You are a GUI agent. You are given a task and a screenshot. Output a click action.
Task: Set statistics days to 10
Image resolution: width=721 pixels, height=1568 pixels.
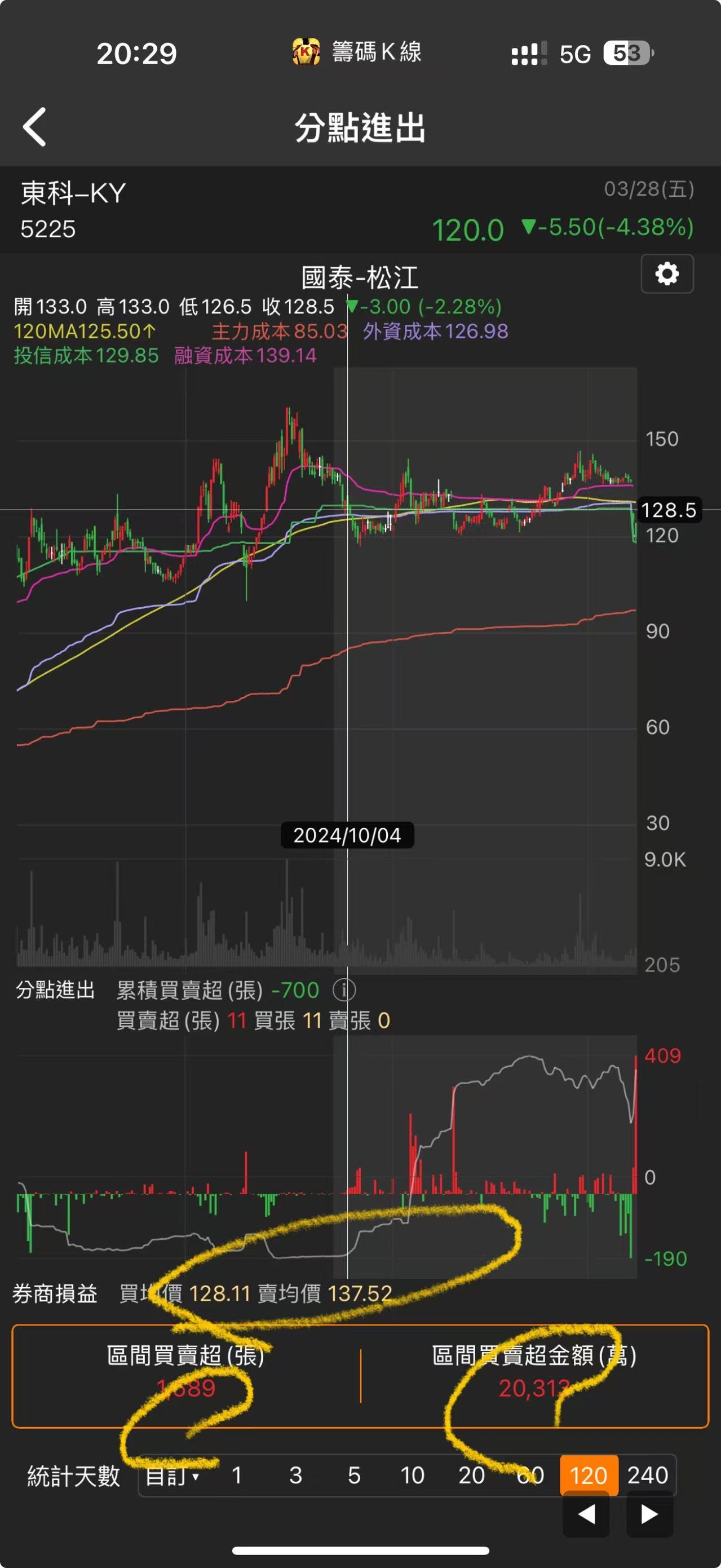click(413, 1476)
